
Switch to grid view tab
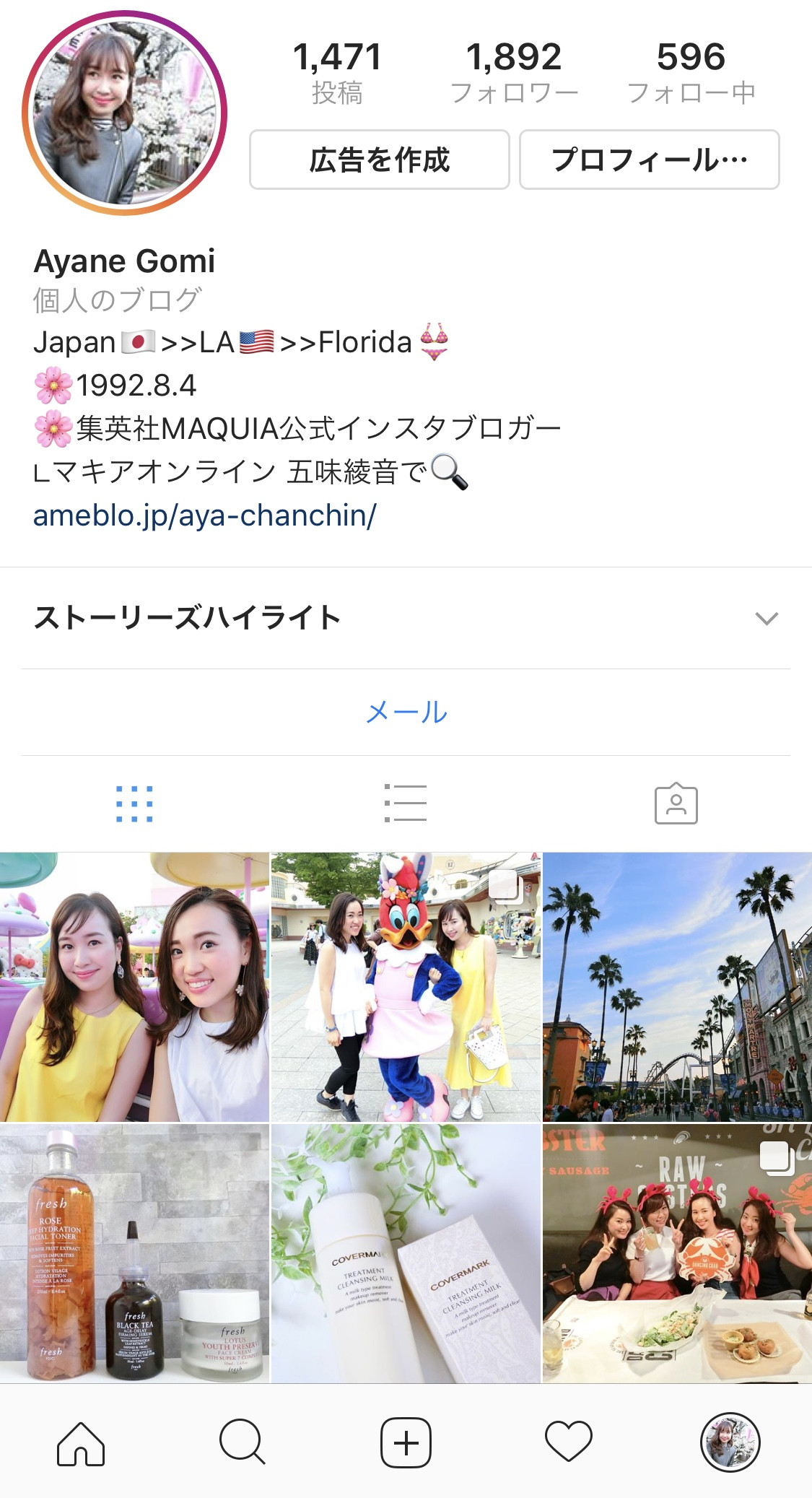135,804
